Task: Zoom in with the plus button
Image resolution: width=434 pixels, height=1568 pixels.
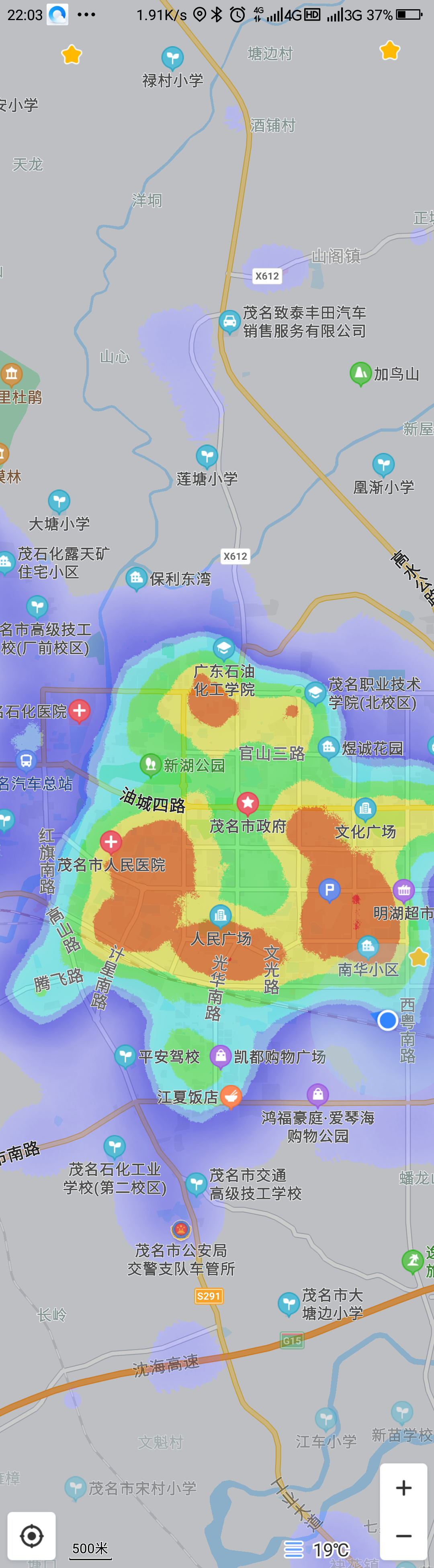Action: (x=403, y=1488)
